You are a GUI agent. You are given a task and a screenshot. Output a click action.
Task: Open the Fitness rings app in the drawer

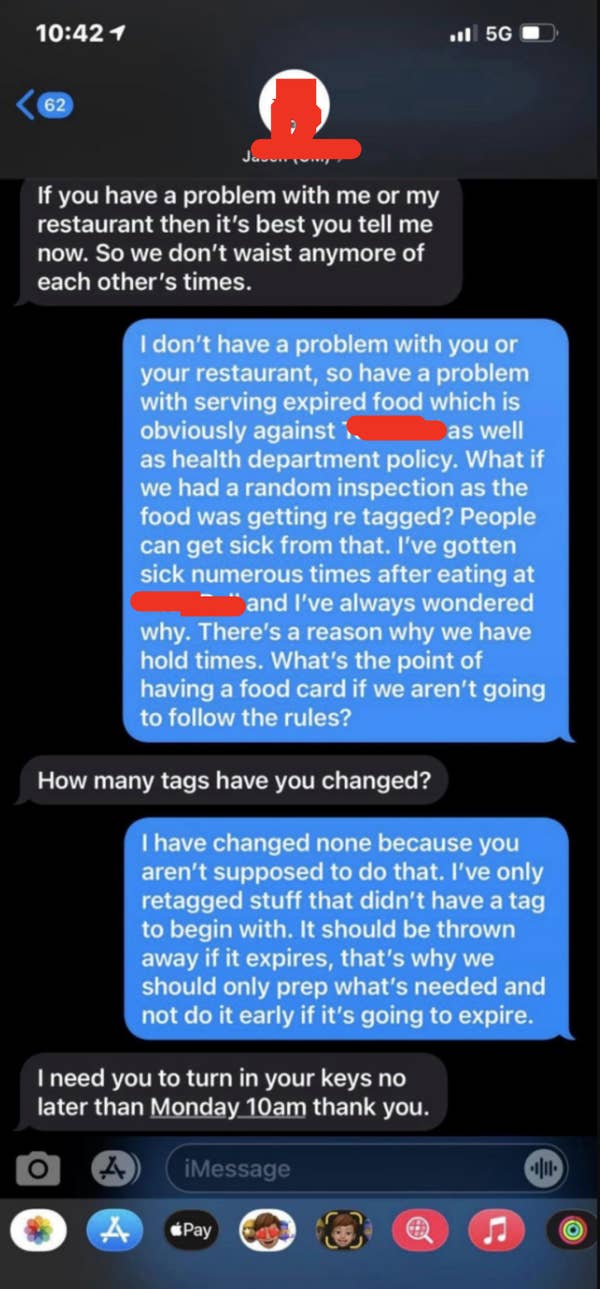(566, 1231)
